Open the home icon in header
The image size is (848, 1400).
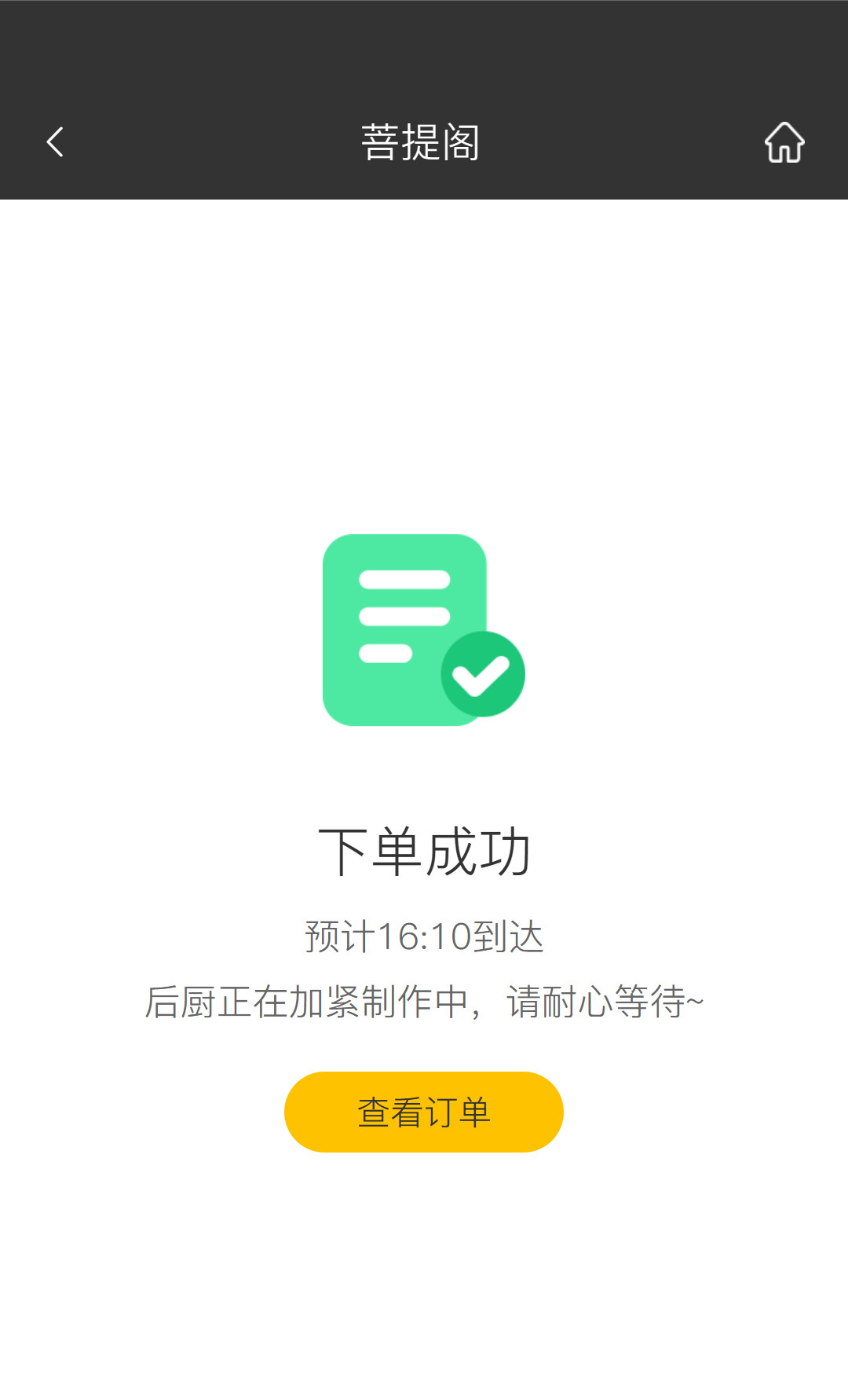(x=784, y=142)
